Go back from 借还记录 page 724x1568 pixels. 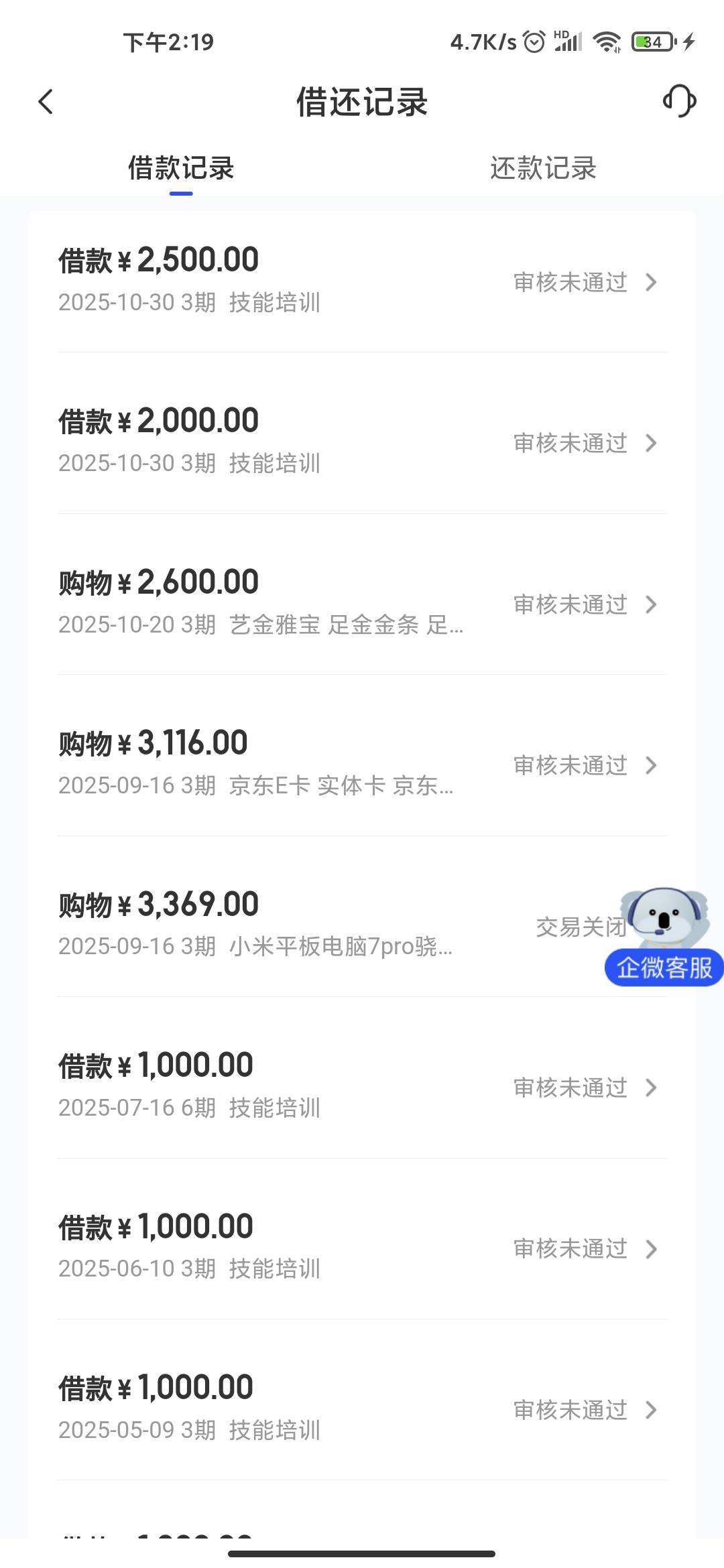click(46, 102)
